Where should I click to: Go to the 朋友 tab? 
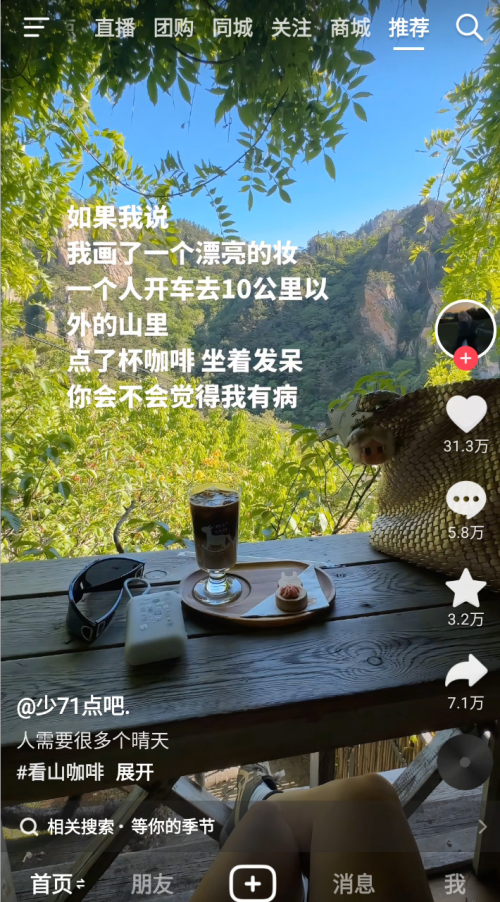pyautogui.click(x=151, y=884)
